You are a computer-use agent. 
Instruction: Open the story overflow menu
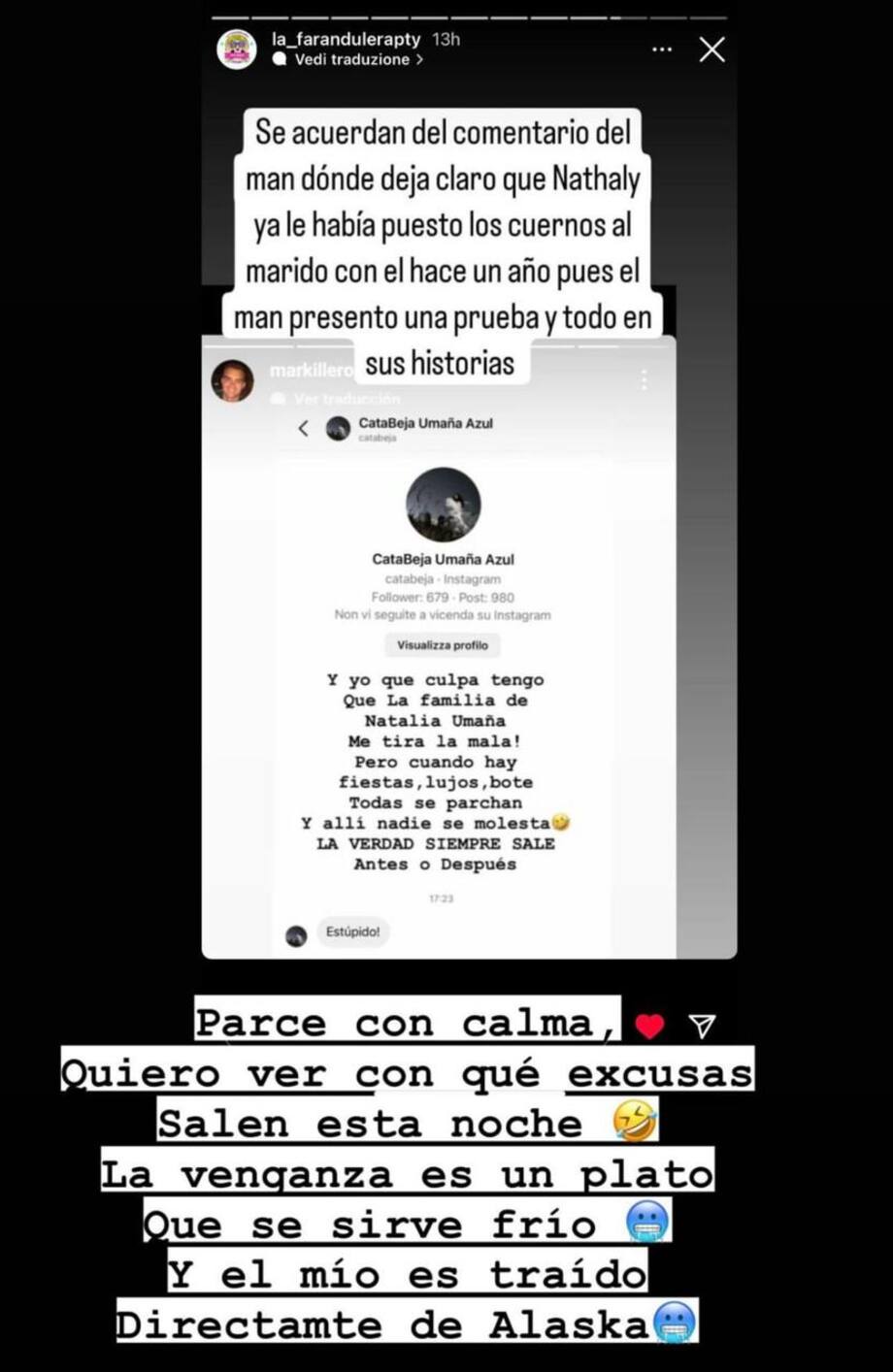[x=662, y=49]
